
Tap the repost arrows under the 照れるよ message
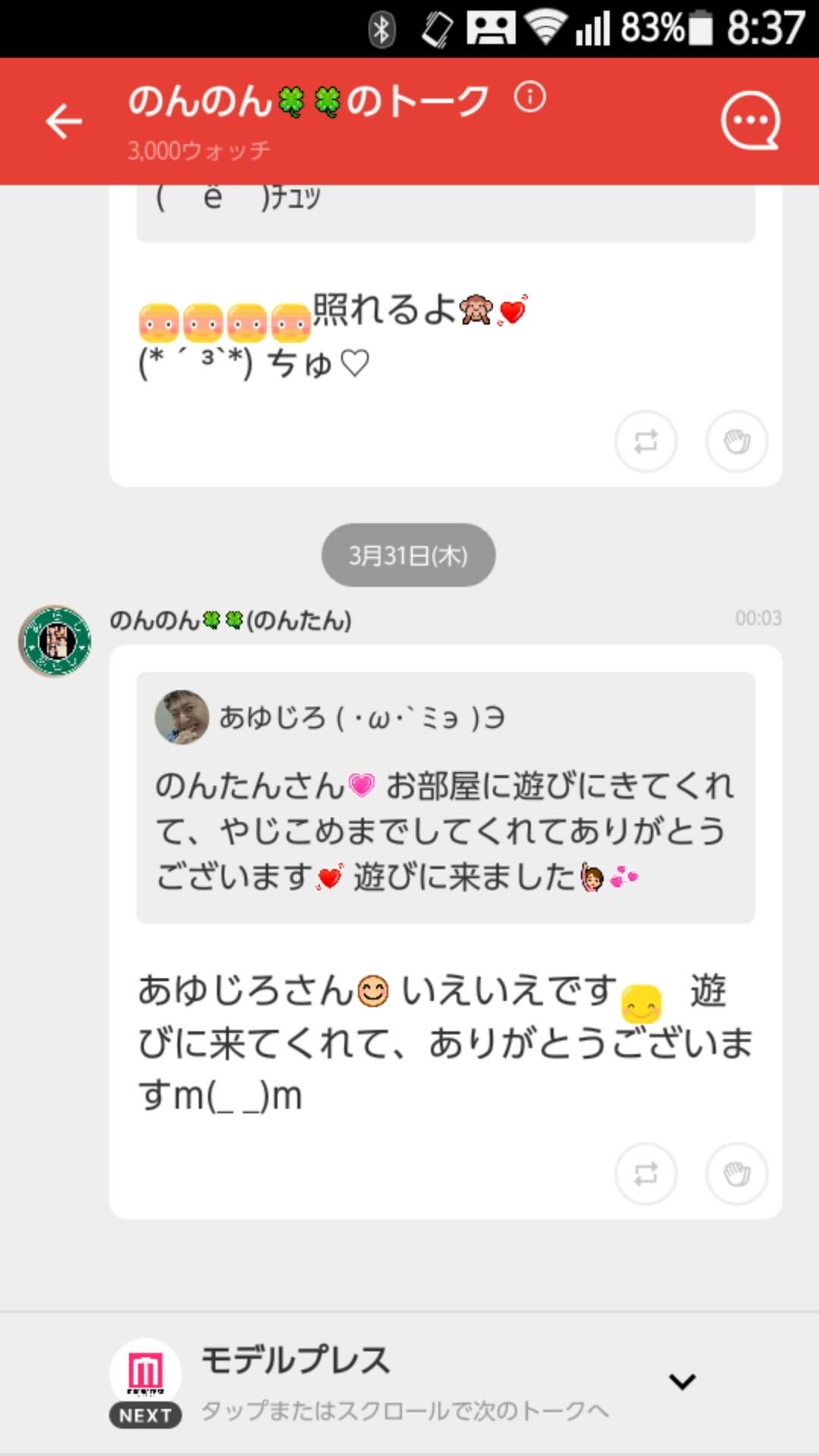click(645, 442)
